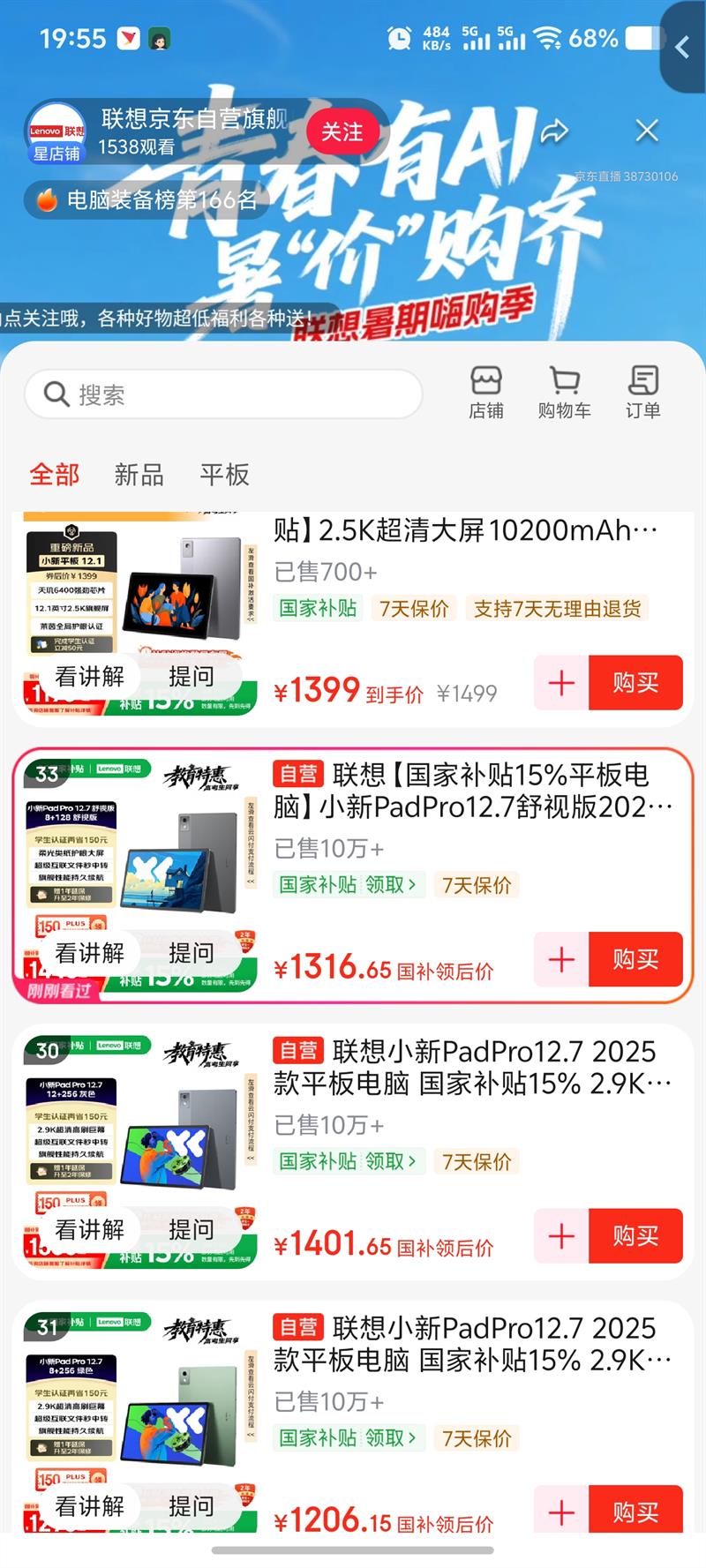
Task: Toggle follow via the 关注 button
Action: click(342, 131)
